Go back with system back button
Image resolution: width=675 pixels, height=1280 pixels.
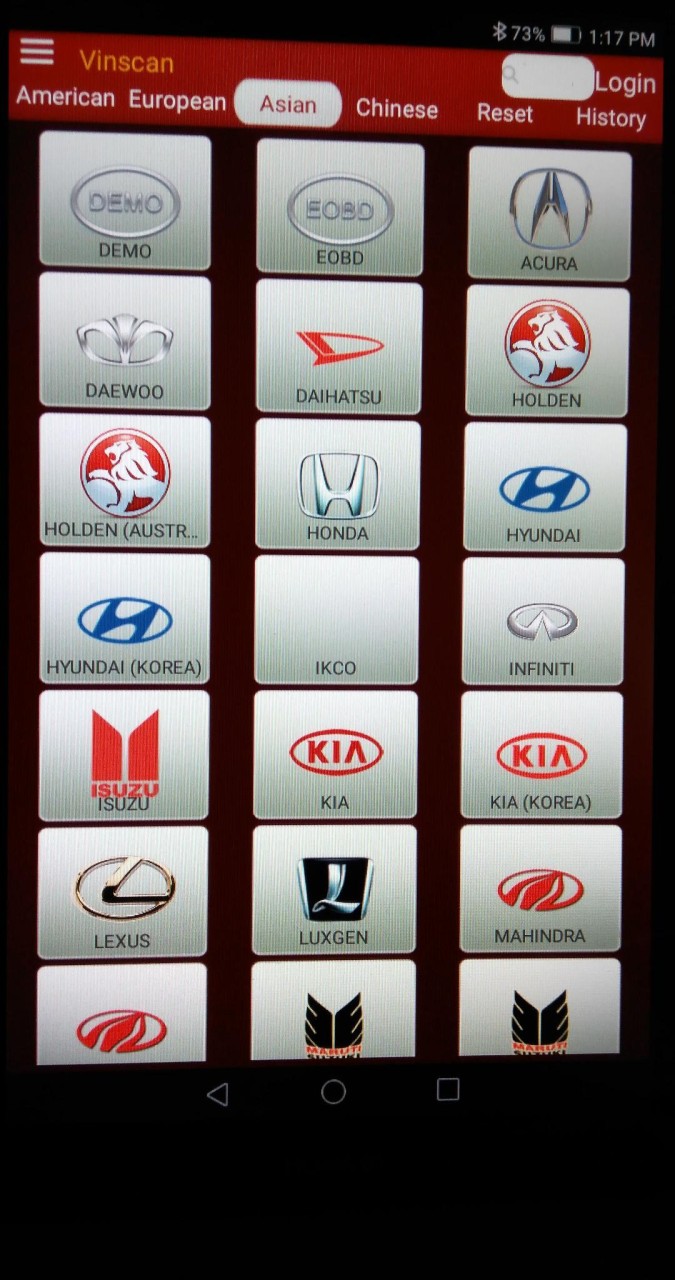coord(217,1094)
